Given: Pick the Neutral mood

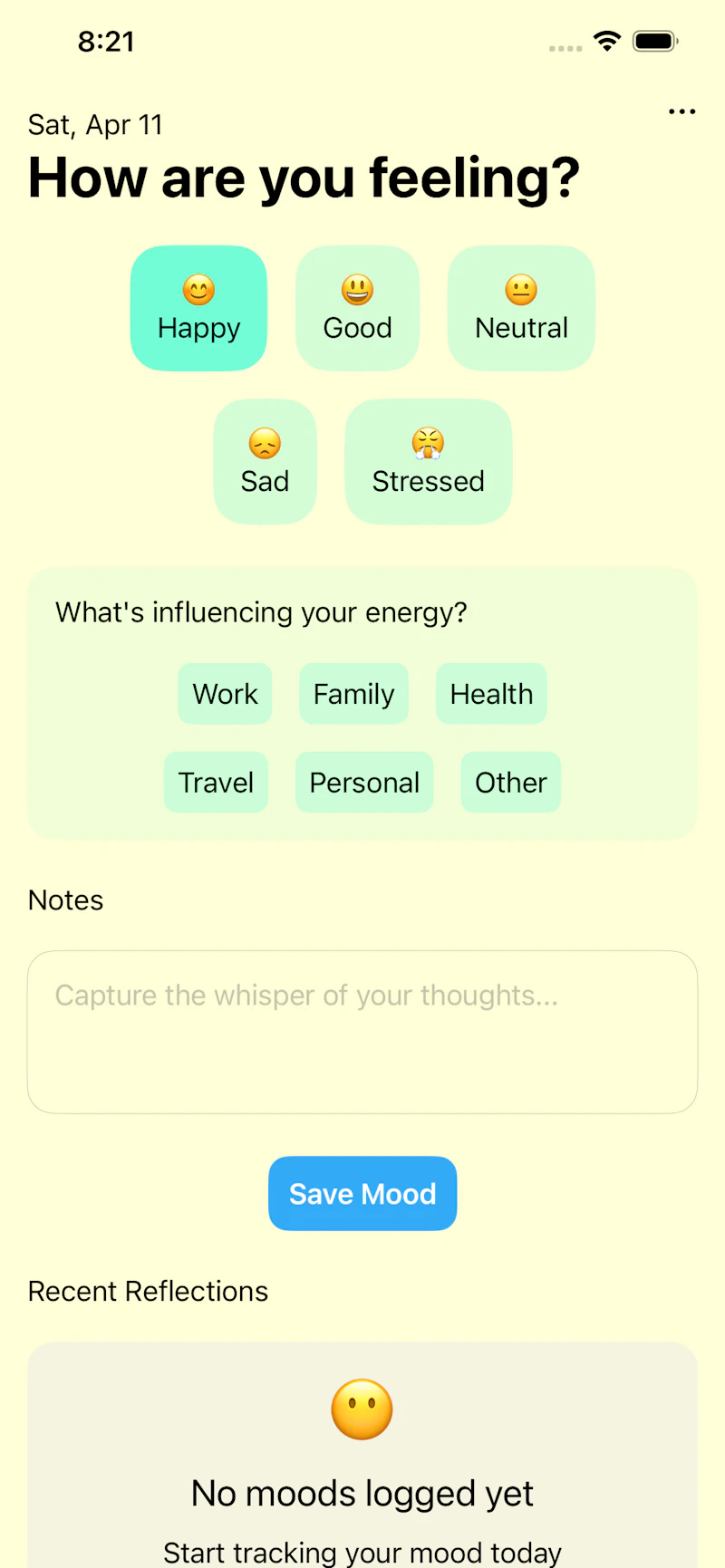Looking at the screenshot, I should coord(521,308).
